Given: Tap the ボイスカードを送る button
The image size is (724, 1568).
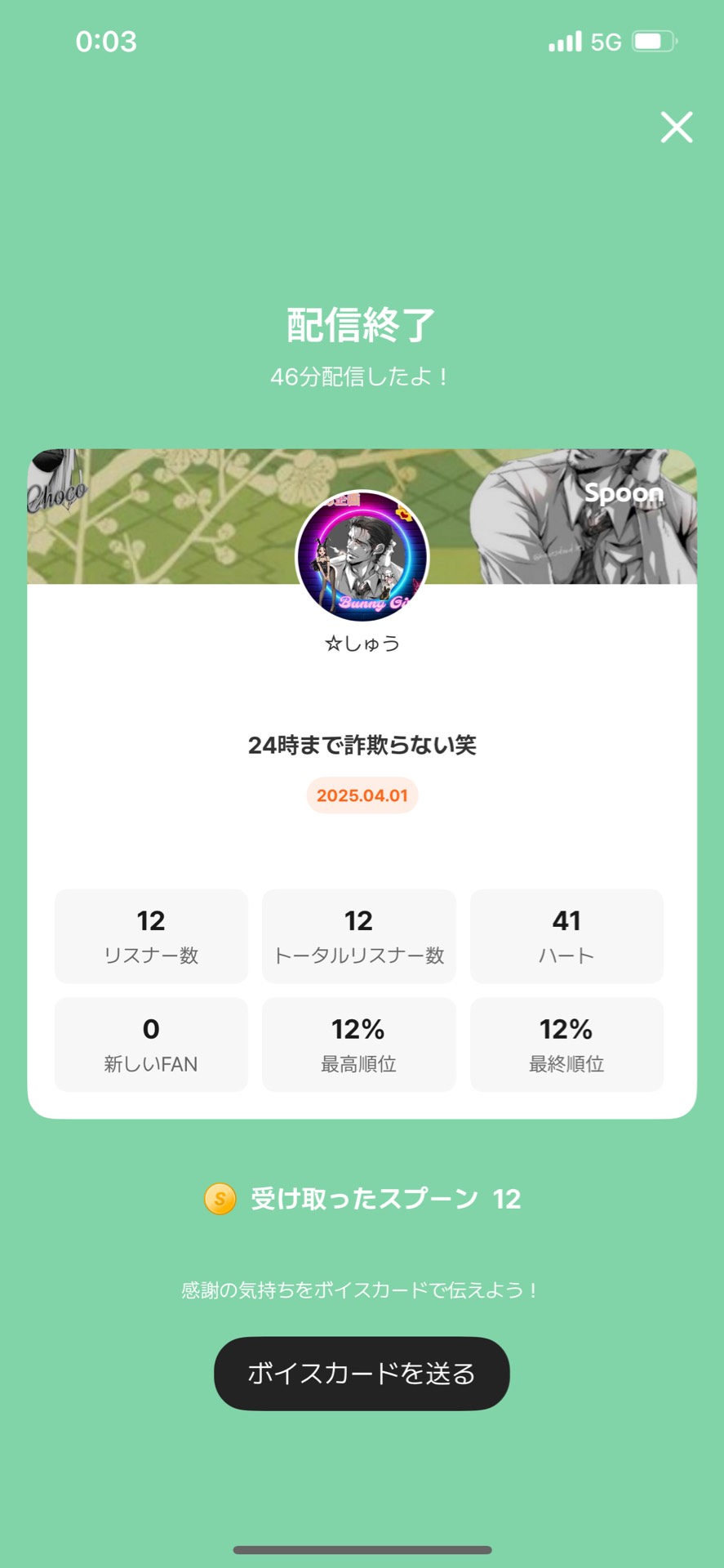Looking at the screenshot, I should [362, 1373].
